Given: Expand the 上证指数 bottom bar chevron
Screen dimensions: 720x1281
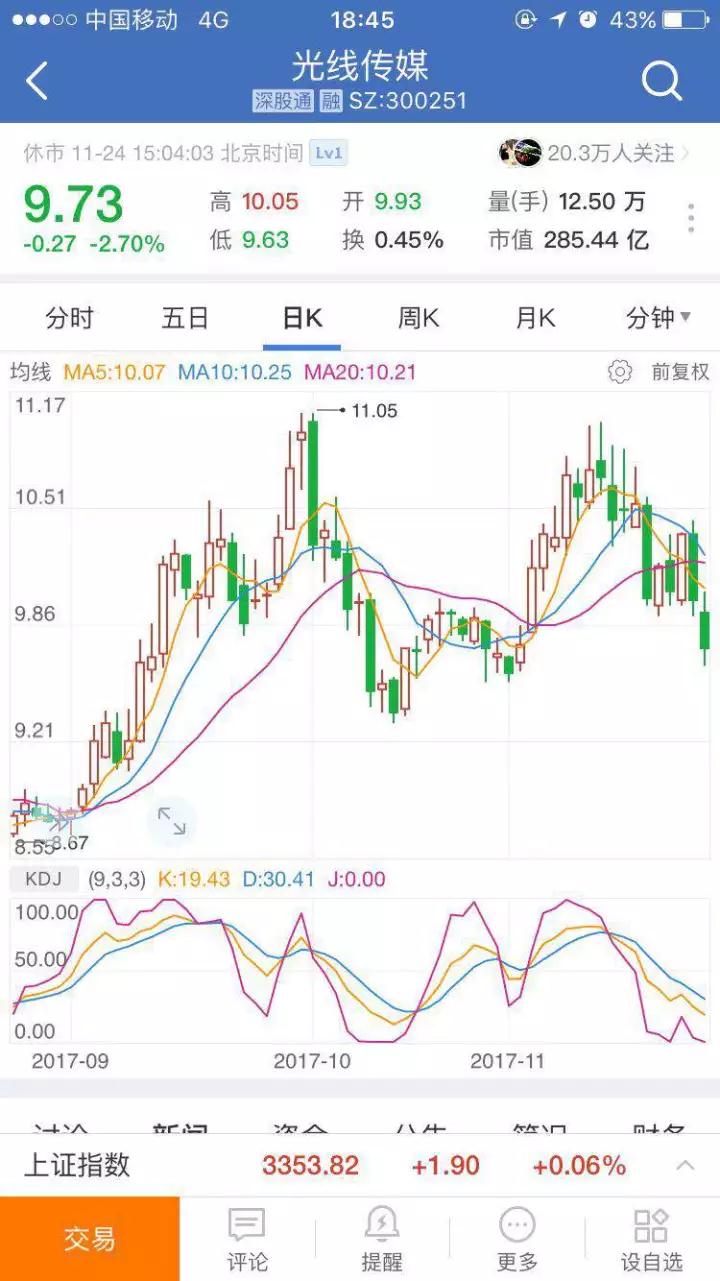Looking at the screenshot, I should point(688,1165).
